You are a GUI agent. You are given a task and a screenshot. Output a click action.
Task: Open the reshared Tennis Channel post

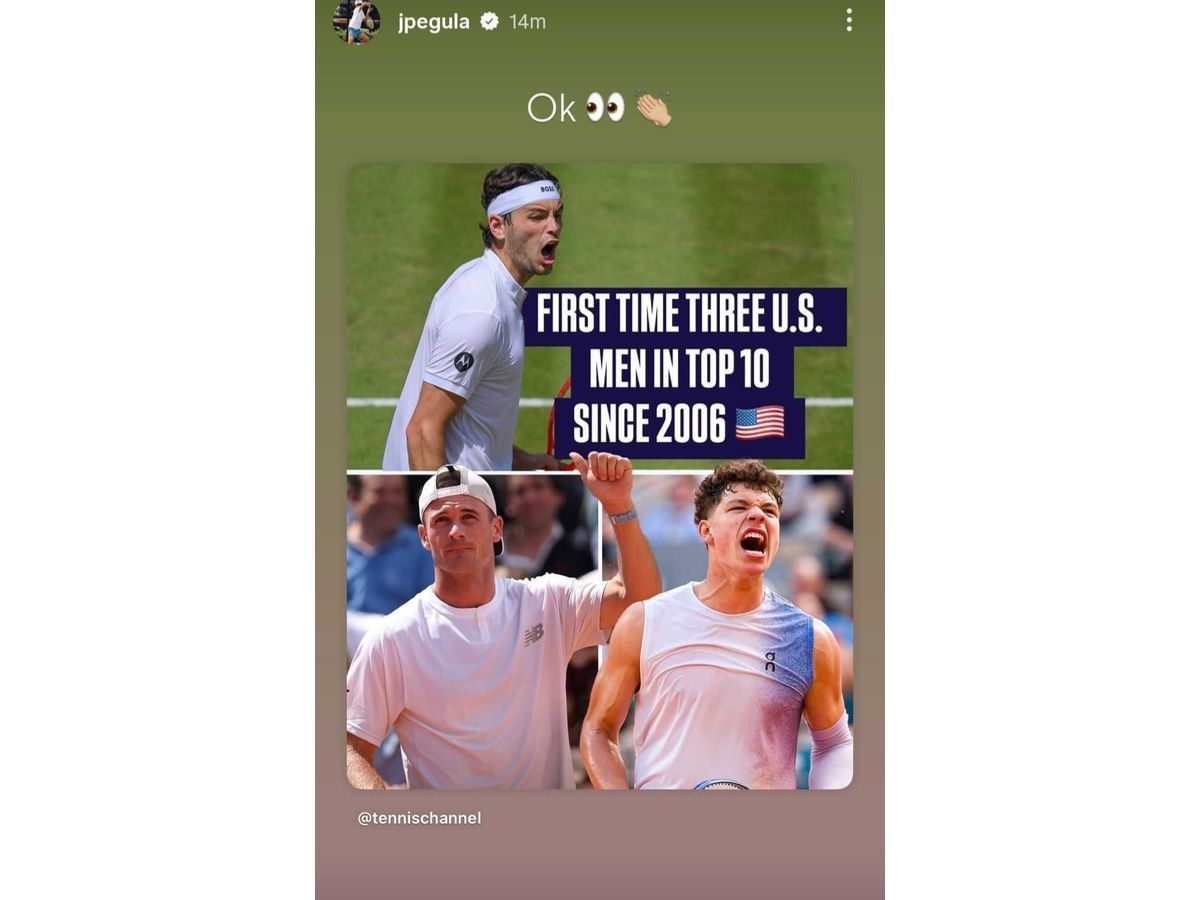click(600, 477)
